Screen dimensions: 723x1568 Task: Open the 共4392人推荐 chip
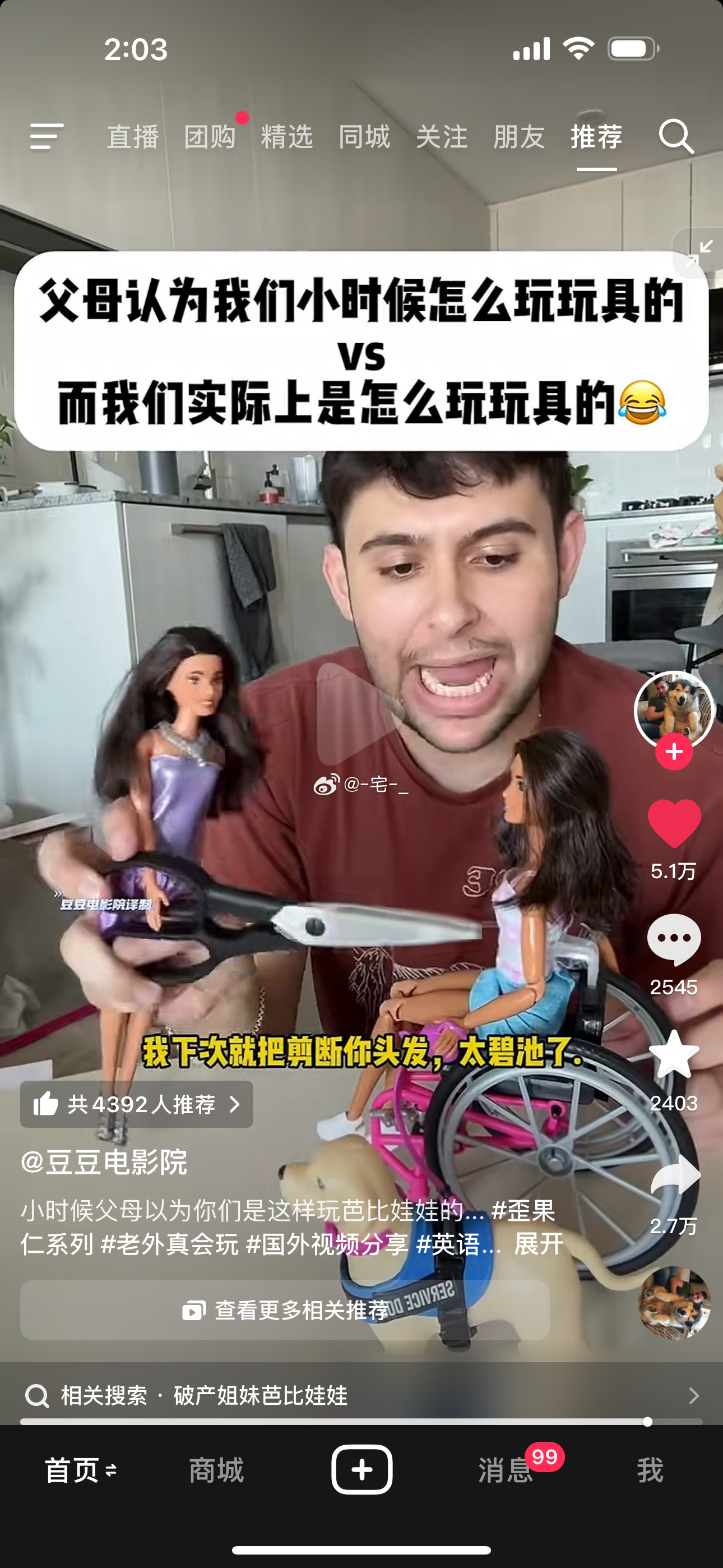137,1104
